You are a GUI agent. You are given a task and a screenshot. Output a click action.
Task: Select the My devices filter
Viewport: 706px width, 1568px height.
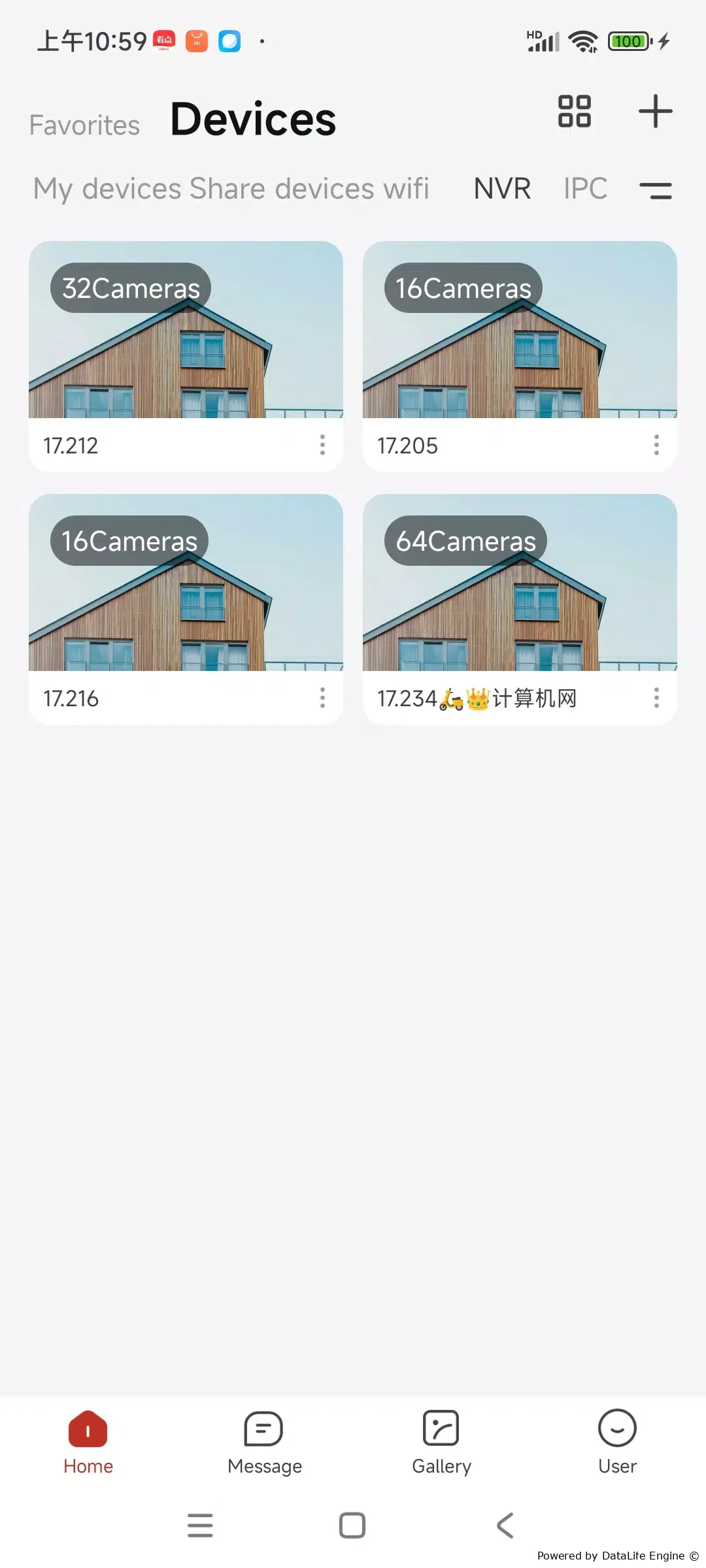tap(107, 189)
